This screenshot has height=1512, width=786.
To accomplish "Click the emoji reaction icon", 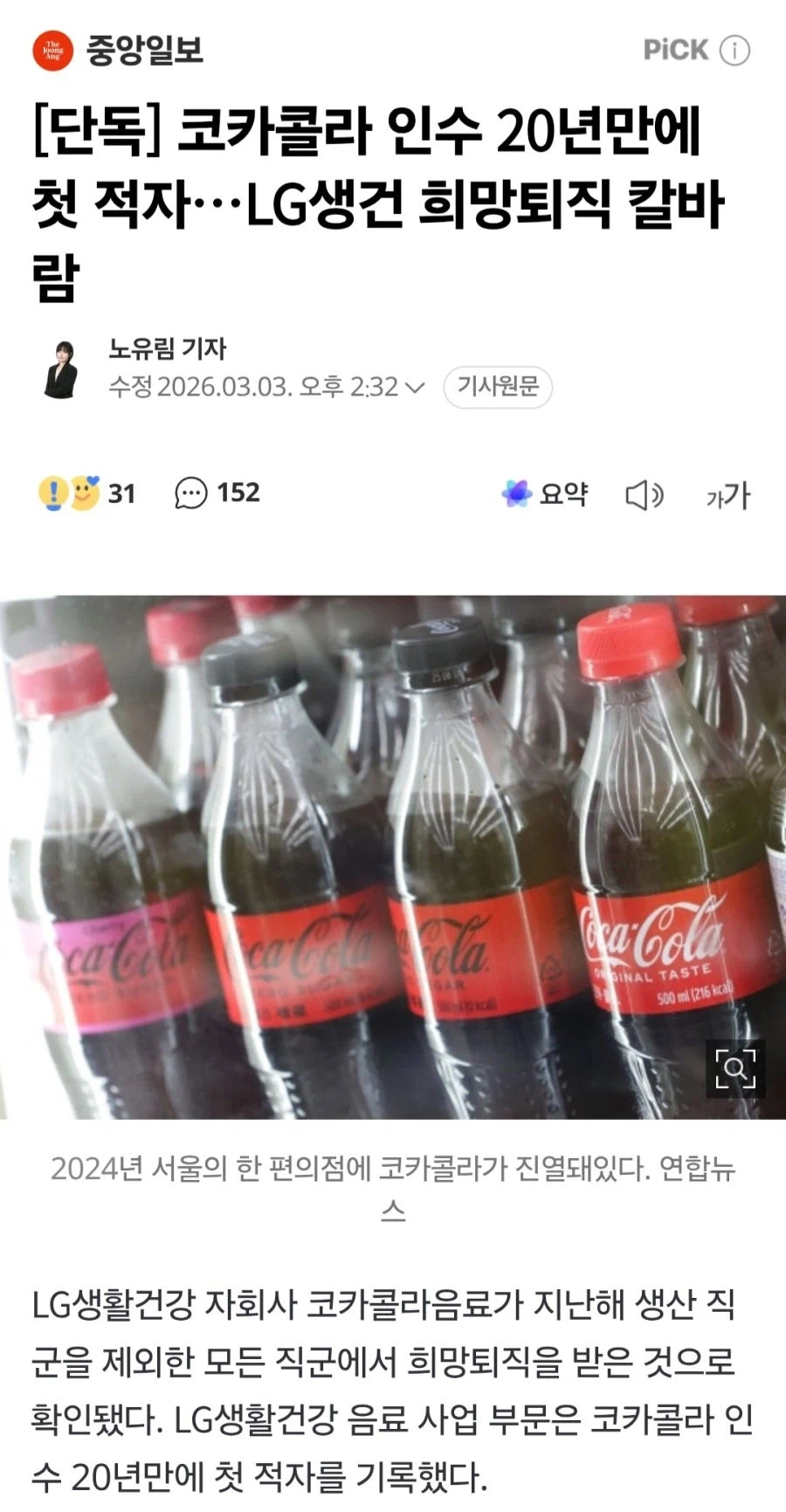I will click(67, 492).
